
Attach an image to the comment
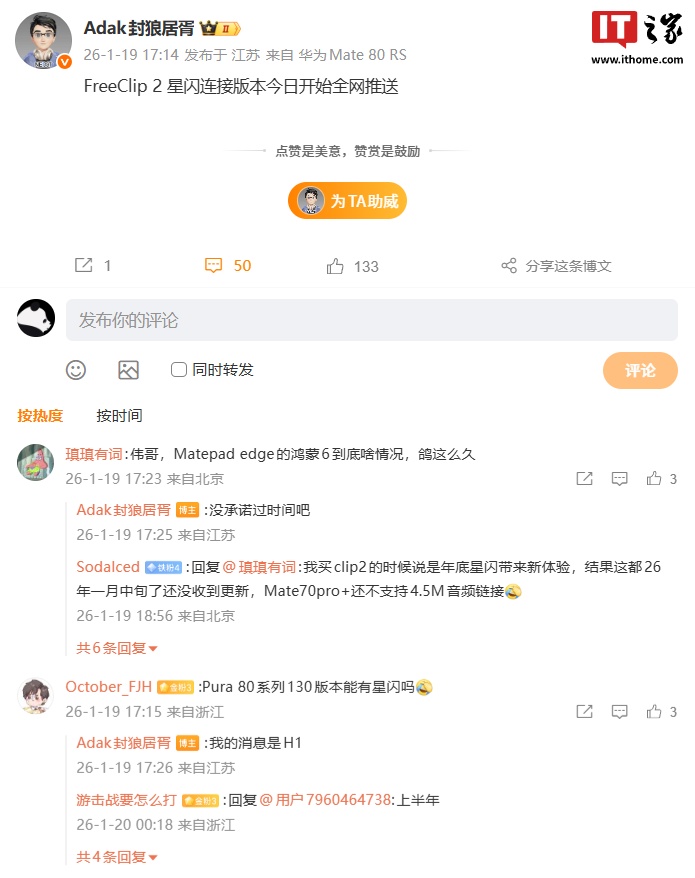point(128,370)
